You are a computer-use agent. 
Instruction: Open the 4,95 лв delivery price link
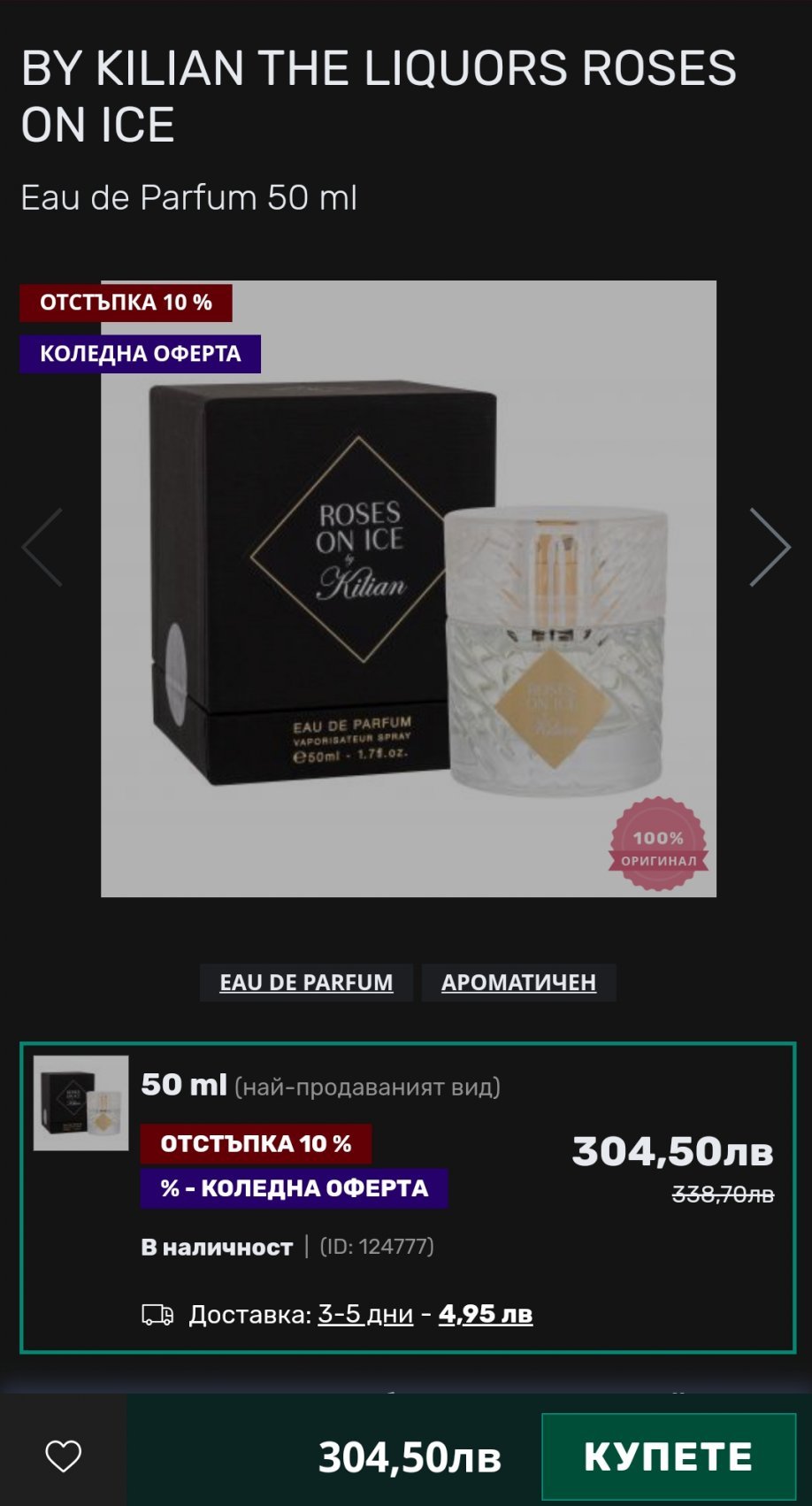(x=486, y=1314)
